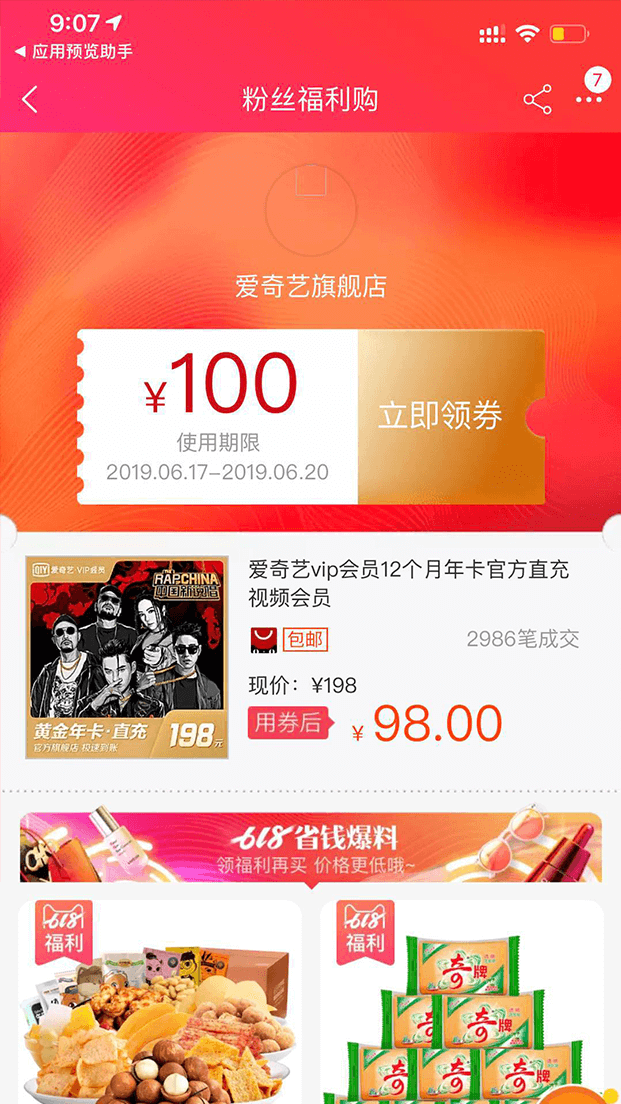Open the 618省钱爆料 banner

[x=310, y=847]
